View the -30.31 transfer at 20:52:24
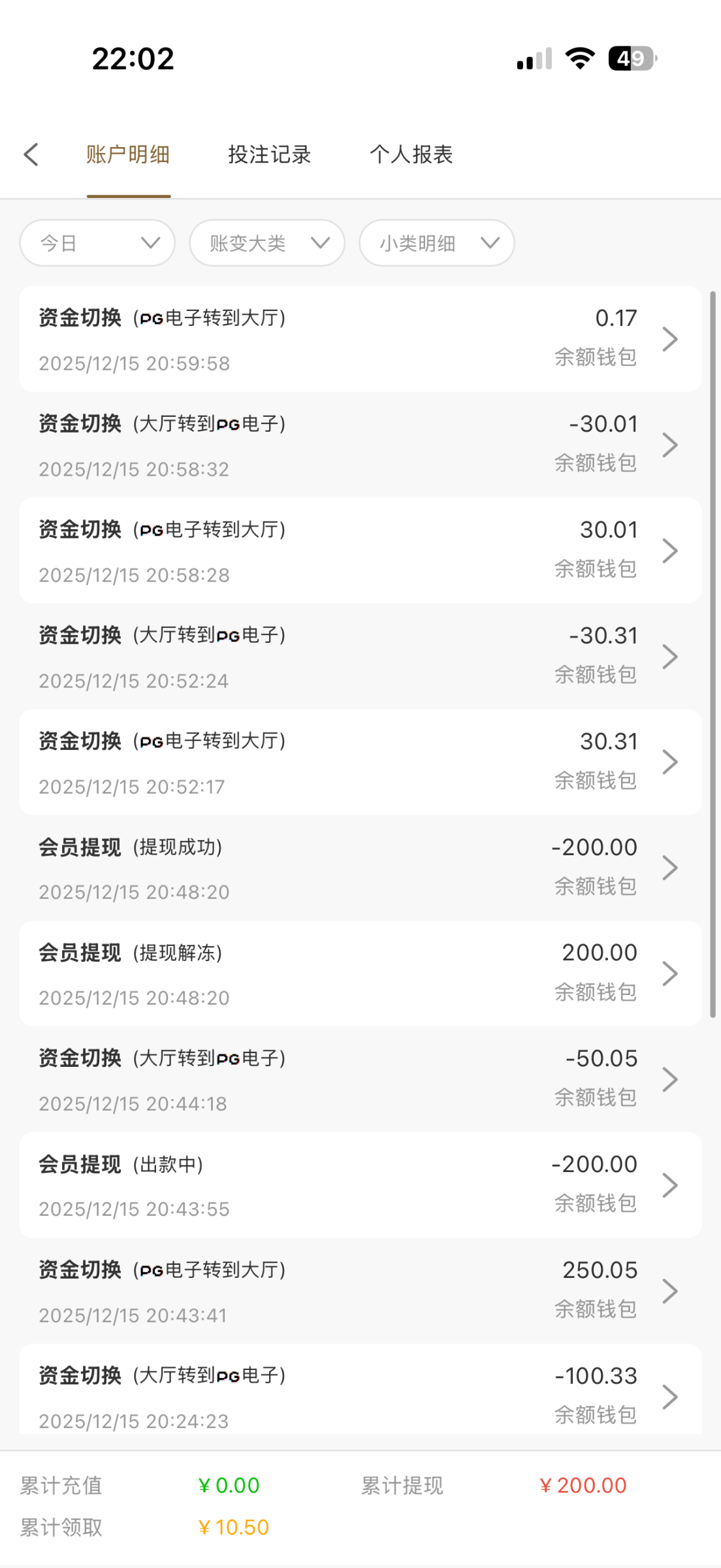Screen dimensions: 721x1568 click(x=360, y=657)
